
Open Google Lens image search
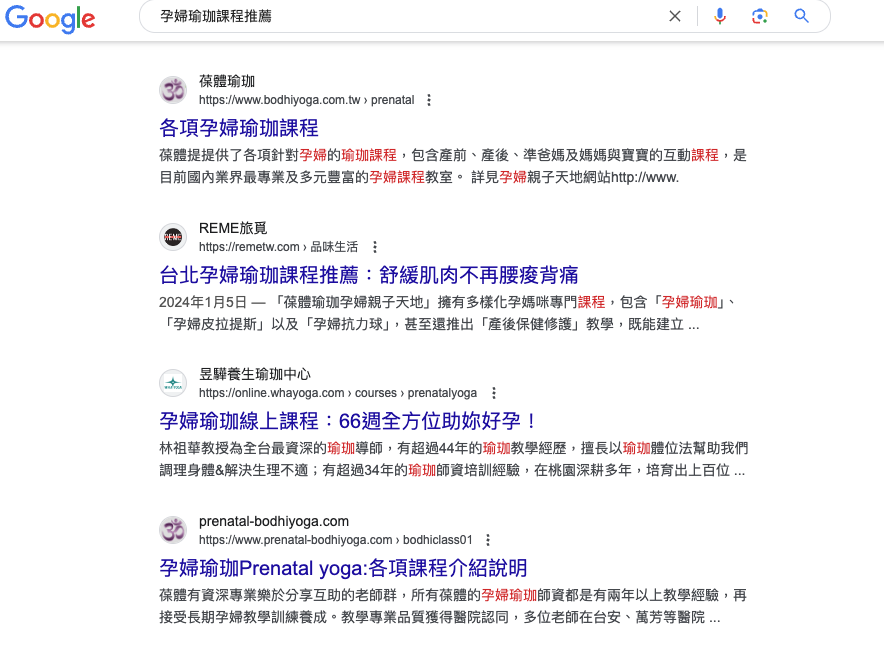tap(760, 16)
